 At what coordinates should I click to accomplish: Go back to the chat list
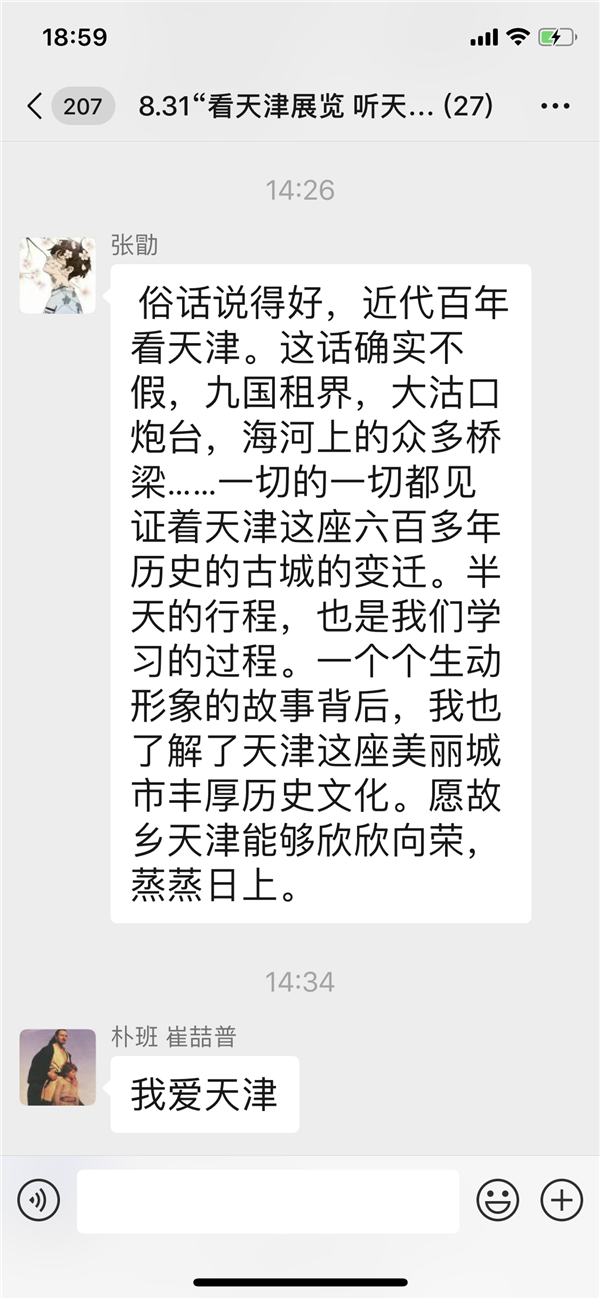pyautogui.click(x=36, y=106)
